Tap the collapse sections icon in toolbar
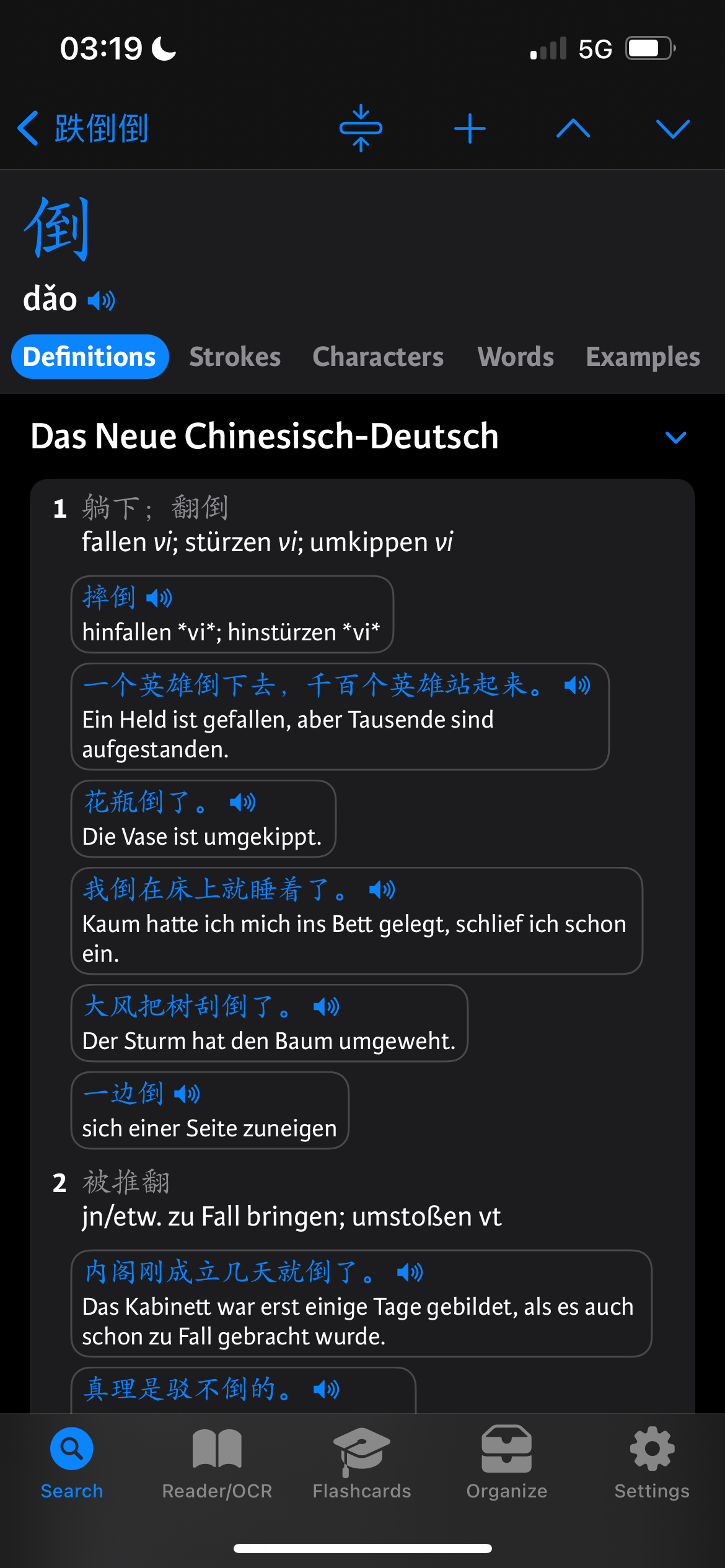 [361, 129]
